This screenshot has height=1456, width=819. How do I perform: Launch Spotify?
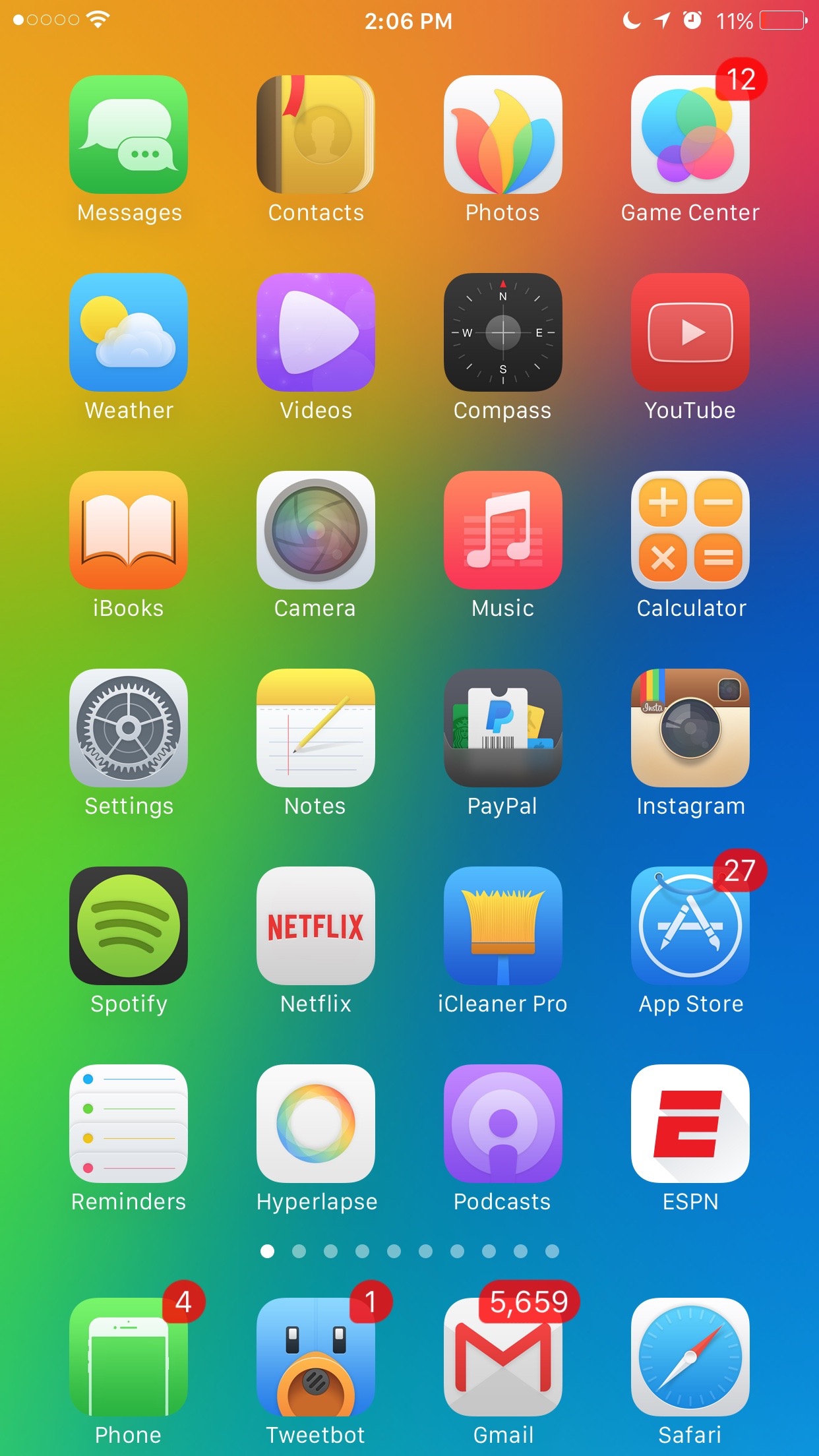coord(129,926)
